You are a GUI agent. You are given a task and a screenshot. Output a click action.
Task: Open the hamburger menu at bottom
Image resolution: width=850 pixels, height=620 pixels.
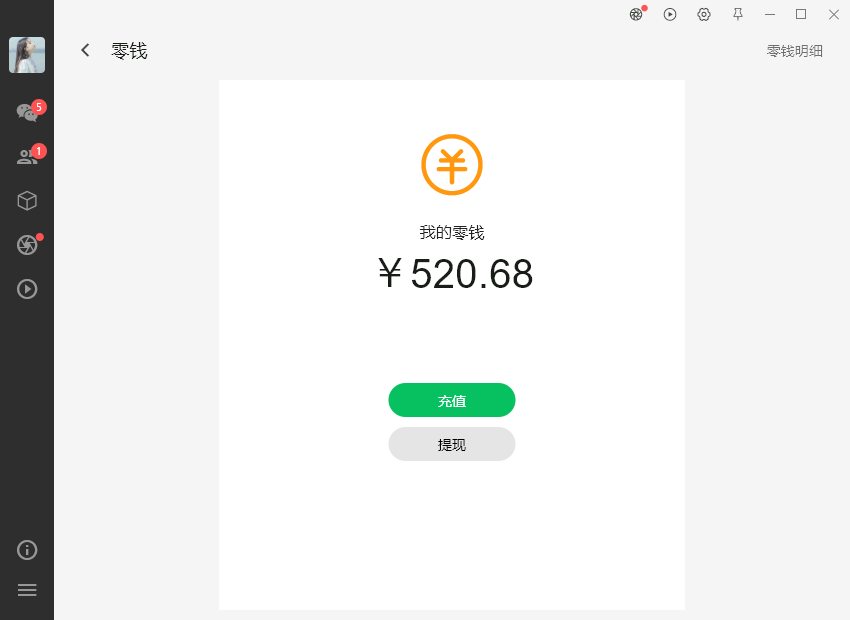coord(27,590)
